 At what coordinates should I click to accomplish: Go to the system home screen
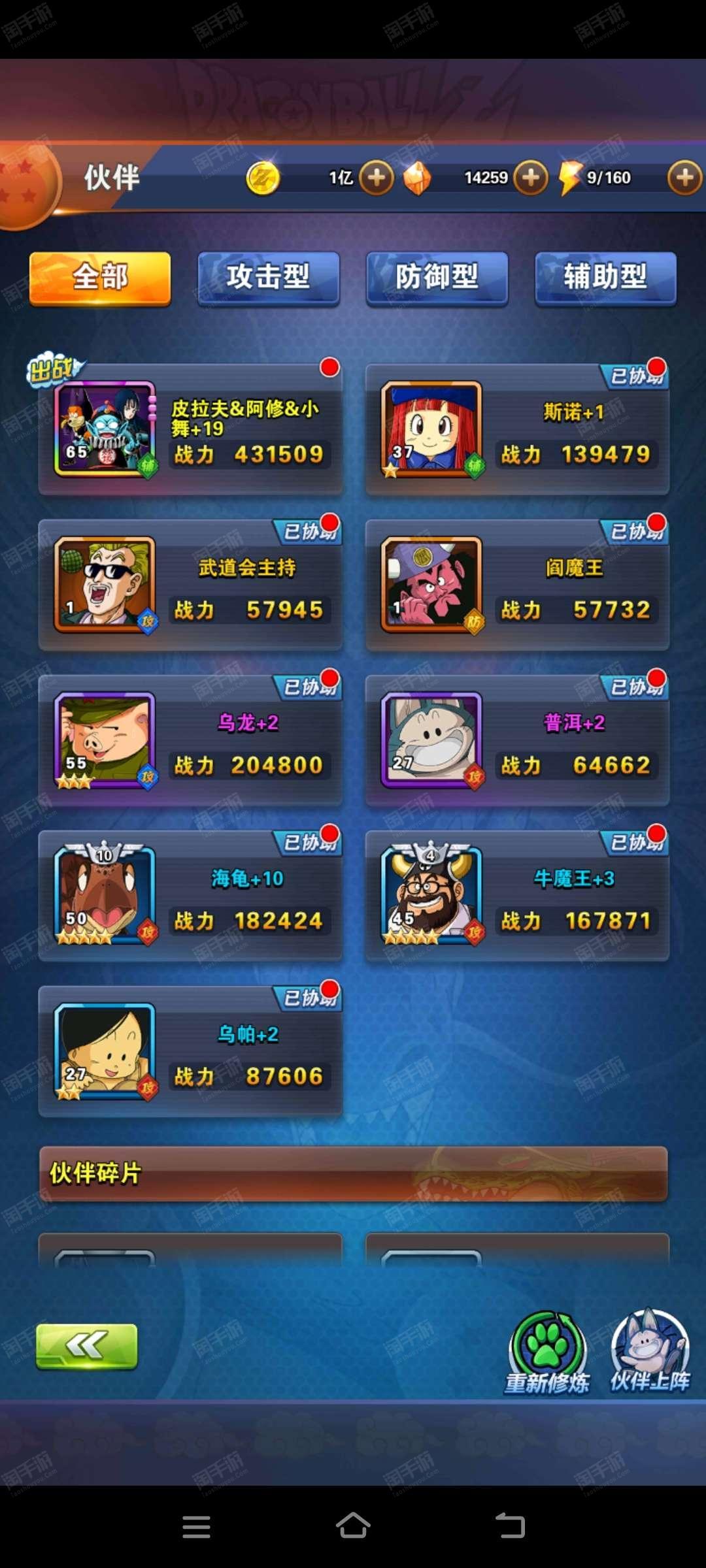tap(353, 1526)
